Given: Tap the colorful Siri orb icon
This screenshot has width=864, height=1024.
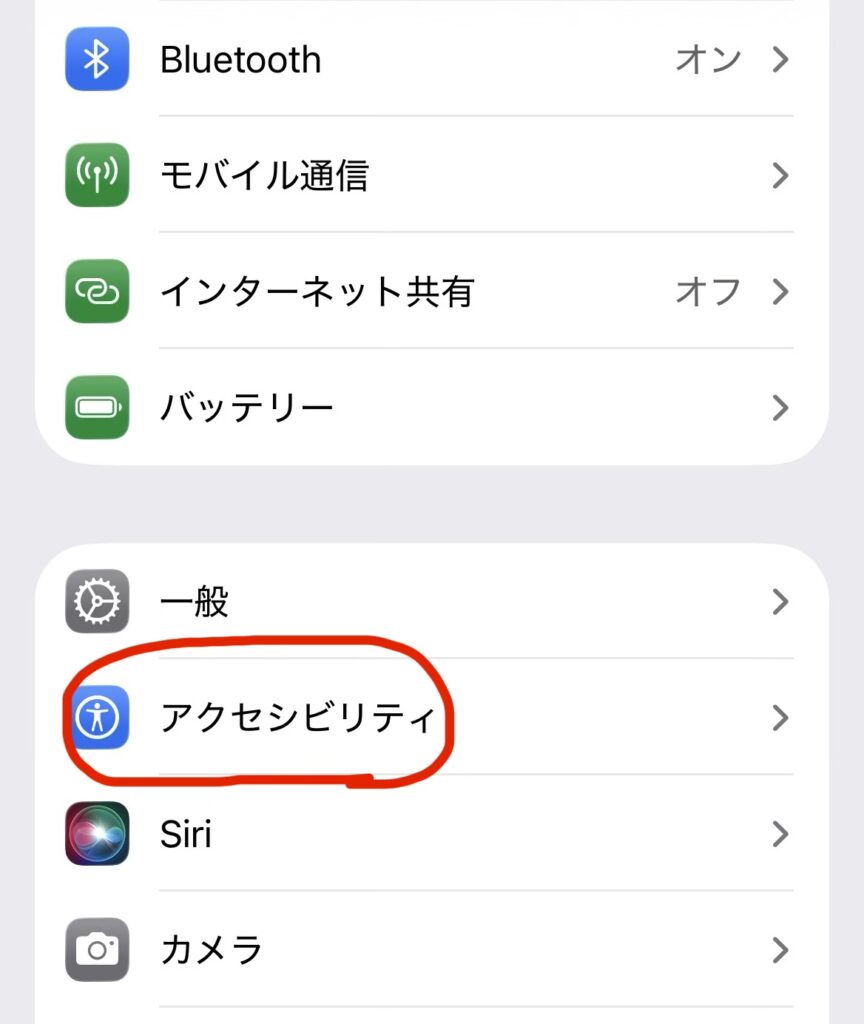Looking at the screenshot, I should click(96, 834).
